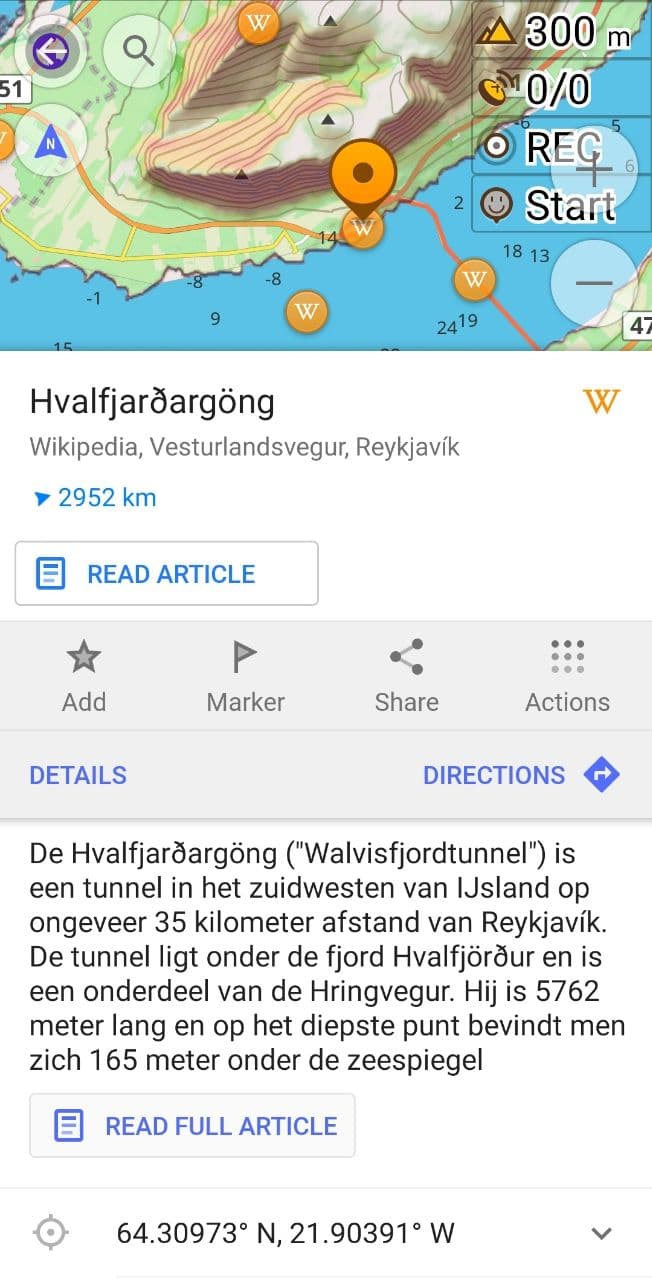Expand the coordinates row
The image size is (652, 1280).
pyautogui.click(x=601, y=1233)
